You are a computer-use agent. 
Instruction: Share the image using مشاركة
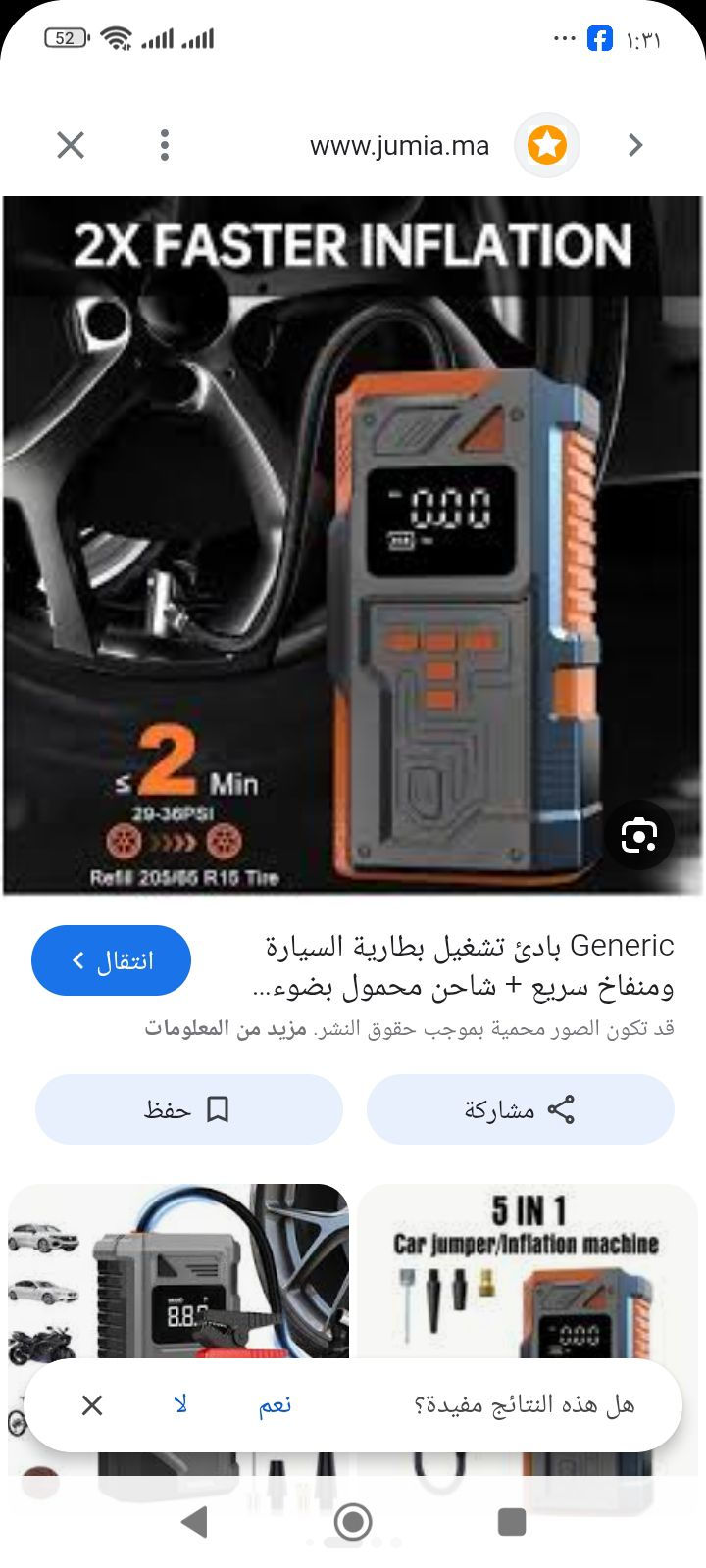[520, 1109]
